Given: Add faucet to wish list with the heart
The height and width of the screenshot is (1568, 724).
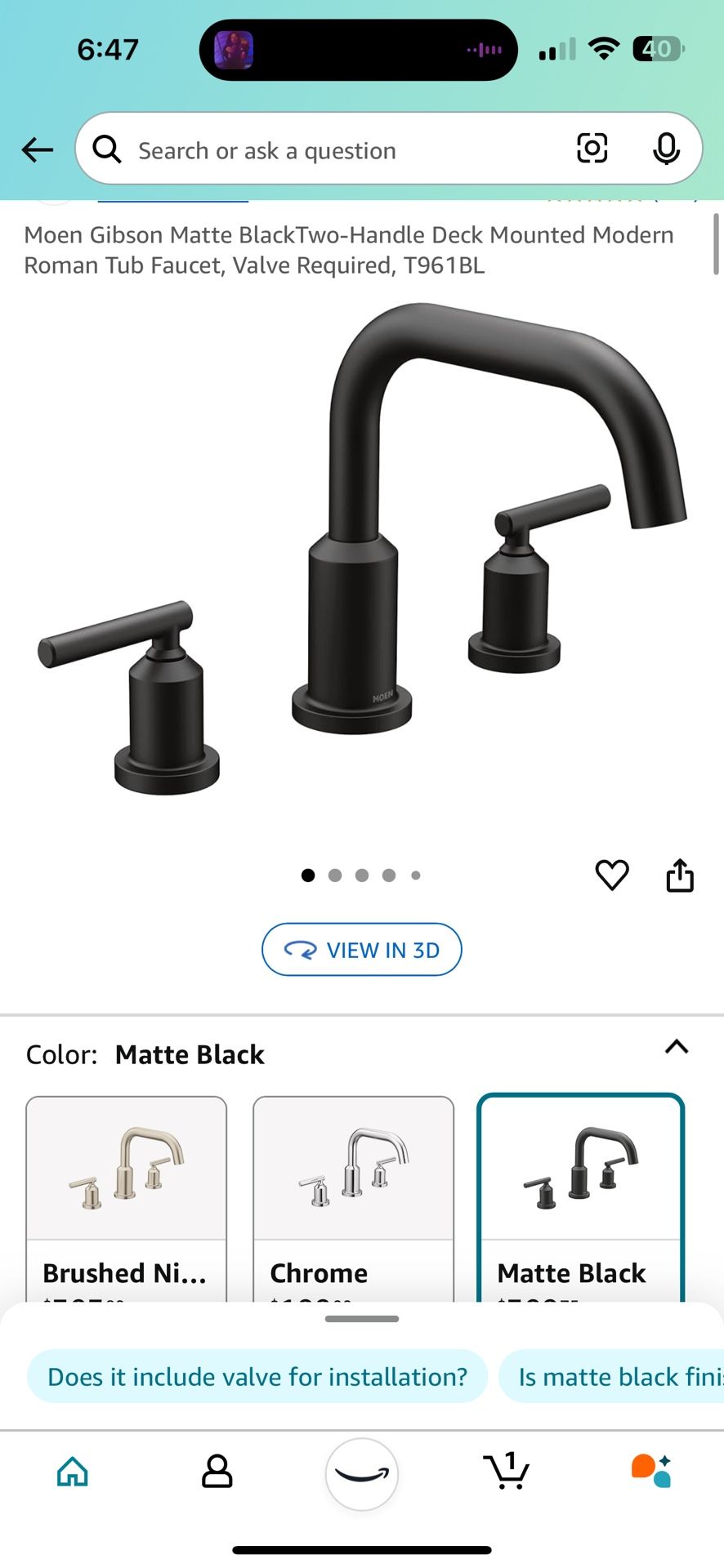Looking at the screenshot, I should click(x=611, y=875).
